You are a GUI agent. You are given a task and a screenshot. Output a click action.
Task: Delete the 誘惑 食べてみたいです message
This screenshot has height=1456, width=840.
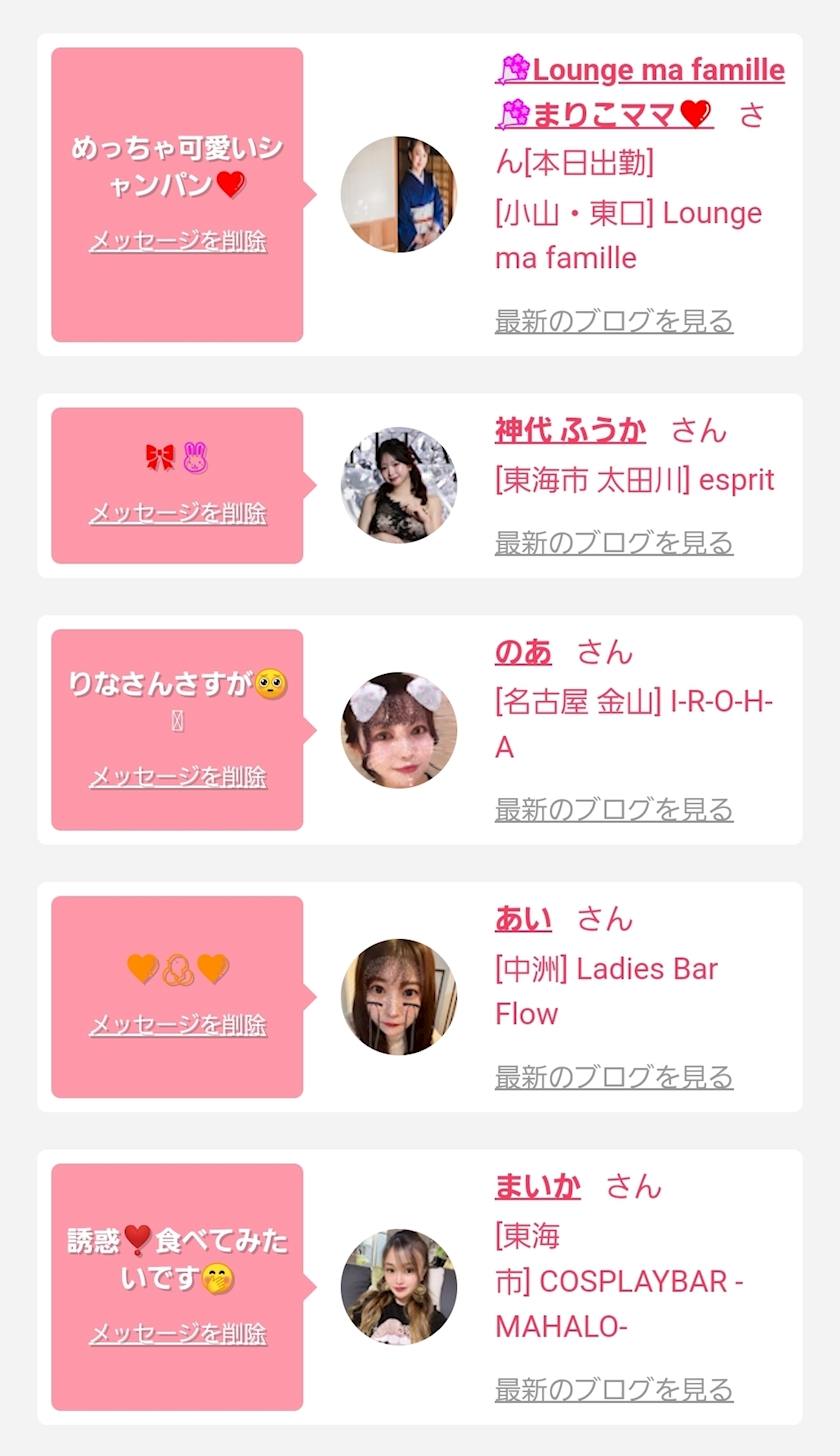pyautogui.click(x=178, y=1334)
